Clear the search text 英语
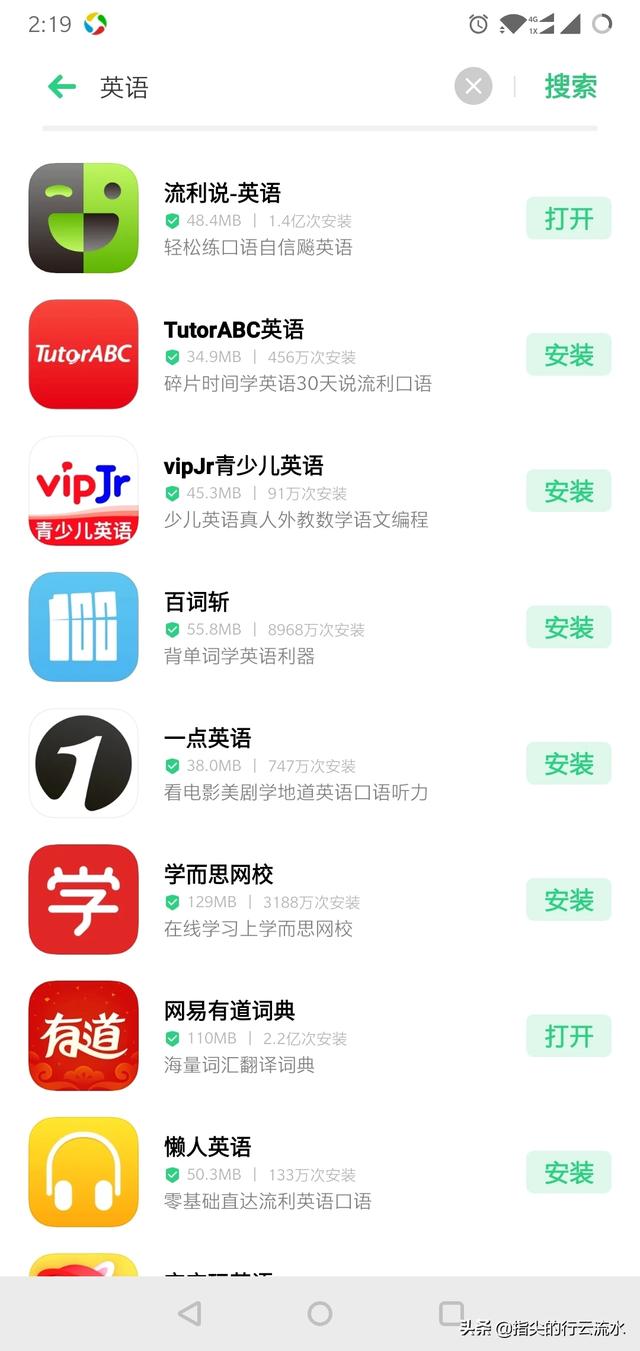Screen dimensions: 640x1351 (473, 87)
